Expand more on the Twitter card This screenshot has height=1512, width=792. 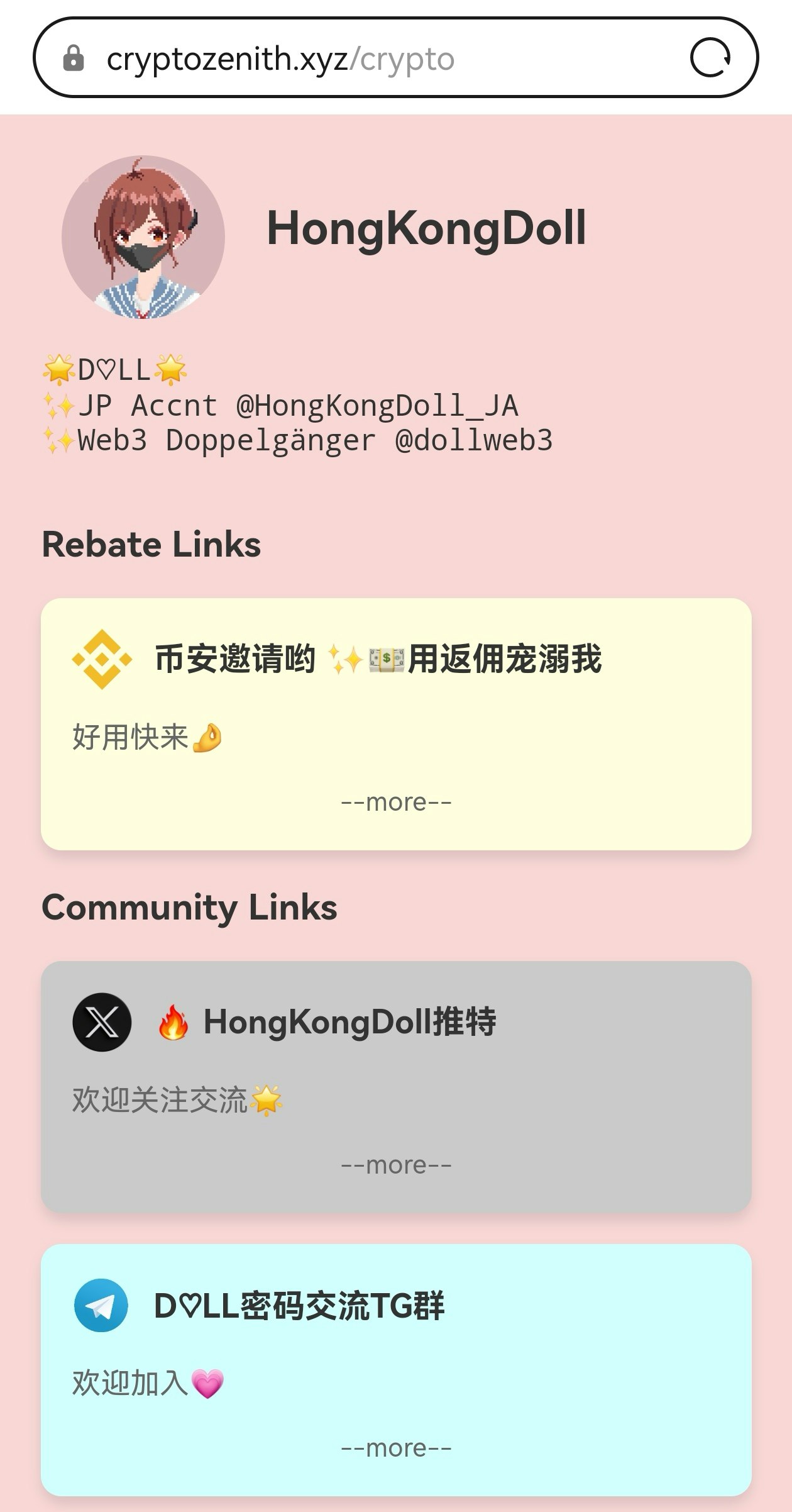click(396, 1165)
